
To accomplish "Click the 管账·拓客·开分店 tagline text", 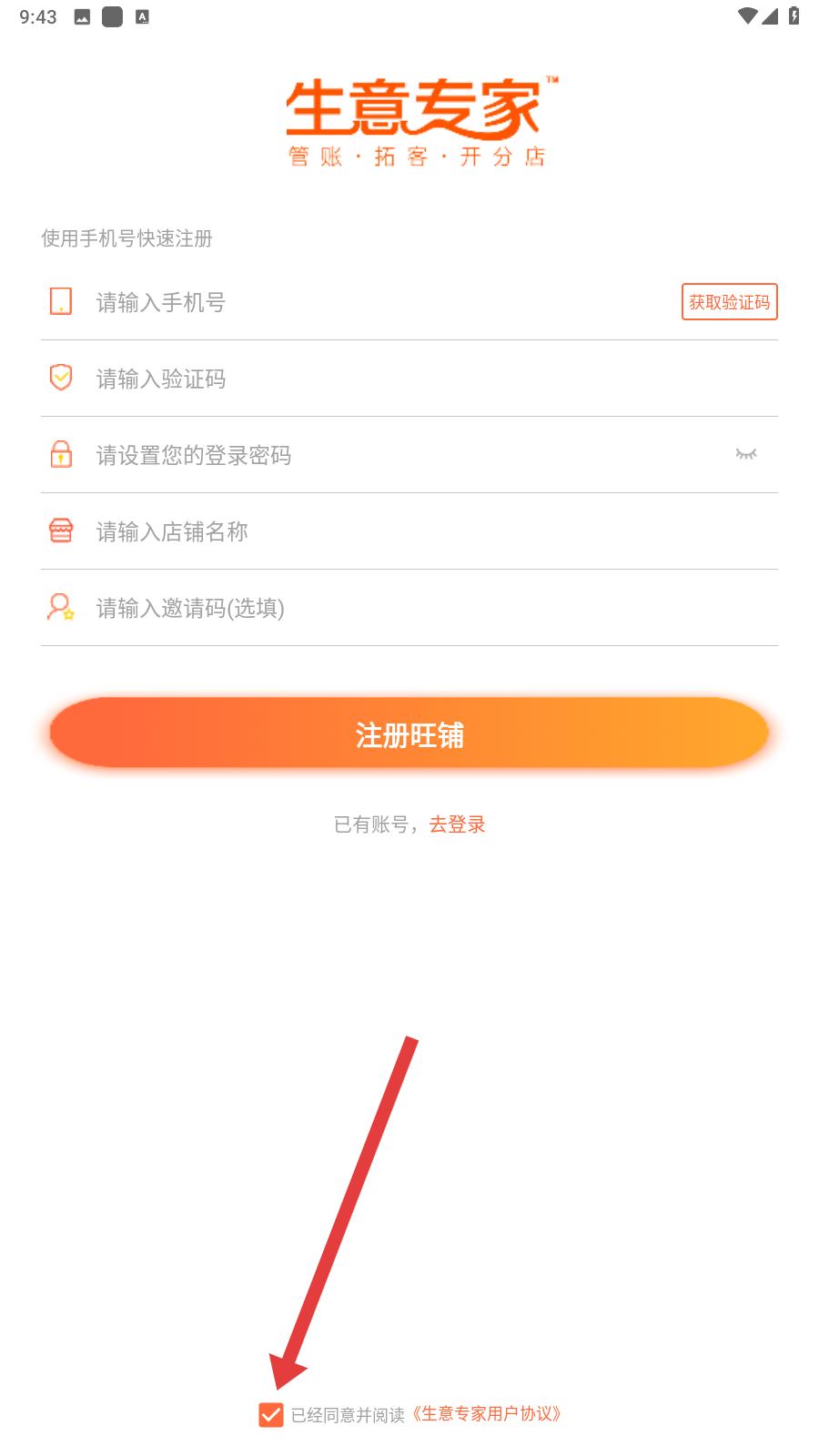I will point(419,157).
